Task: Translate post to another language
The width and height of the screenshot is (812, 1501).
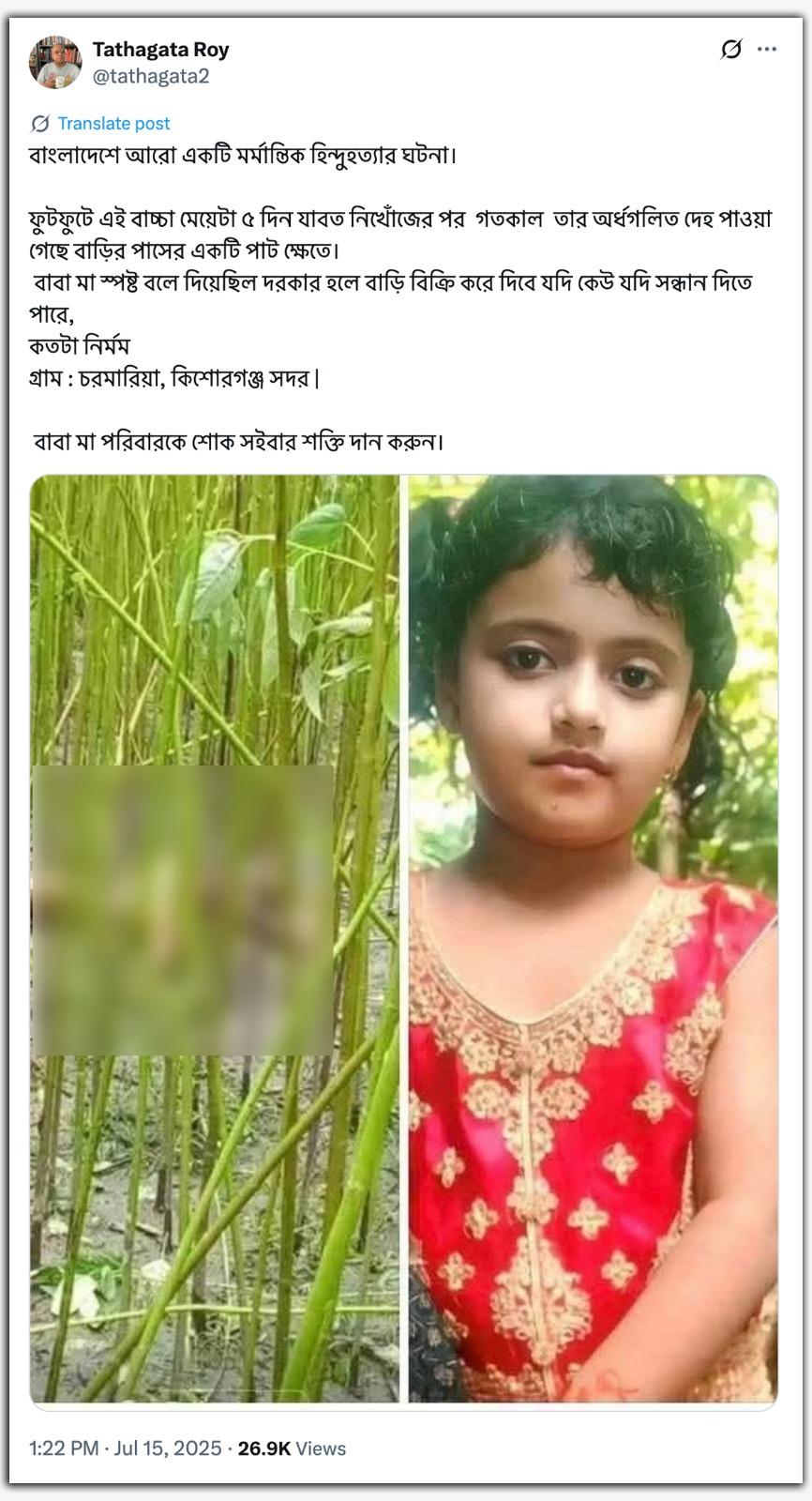Action: [x=113, y=124]
